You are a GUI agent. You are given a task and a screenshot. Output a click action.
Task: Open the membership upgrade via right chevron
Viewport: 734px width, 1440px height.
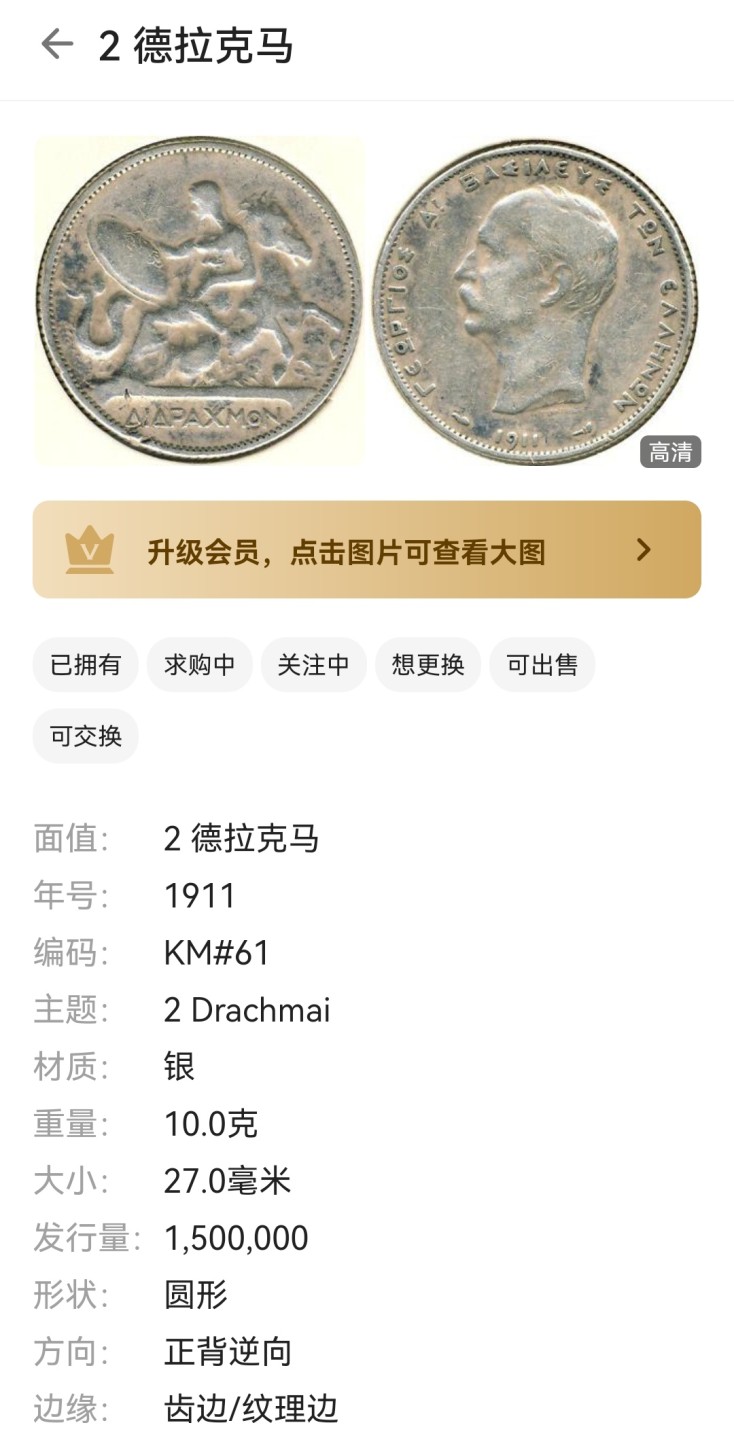click(x=645, y=550)
